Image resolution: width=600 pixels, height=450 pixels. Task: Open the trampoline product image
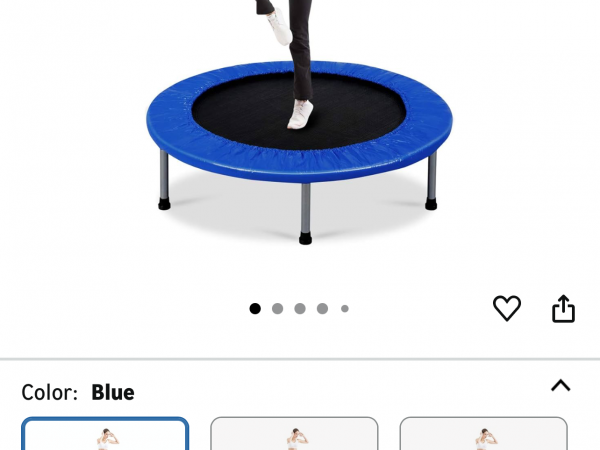tap(300, 122)
